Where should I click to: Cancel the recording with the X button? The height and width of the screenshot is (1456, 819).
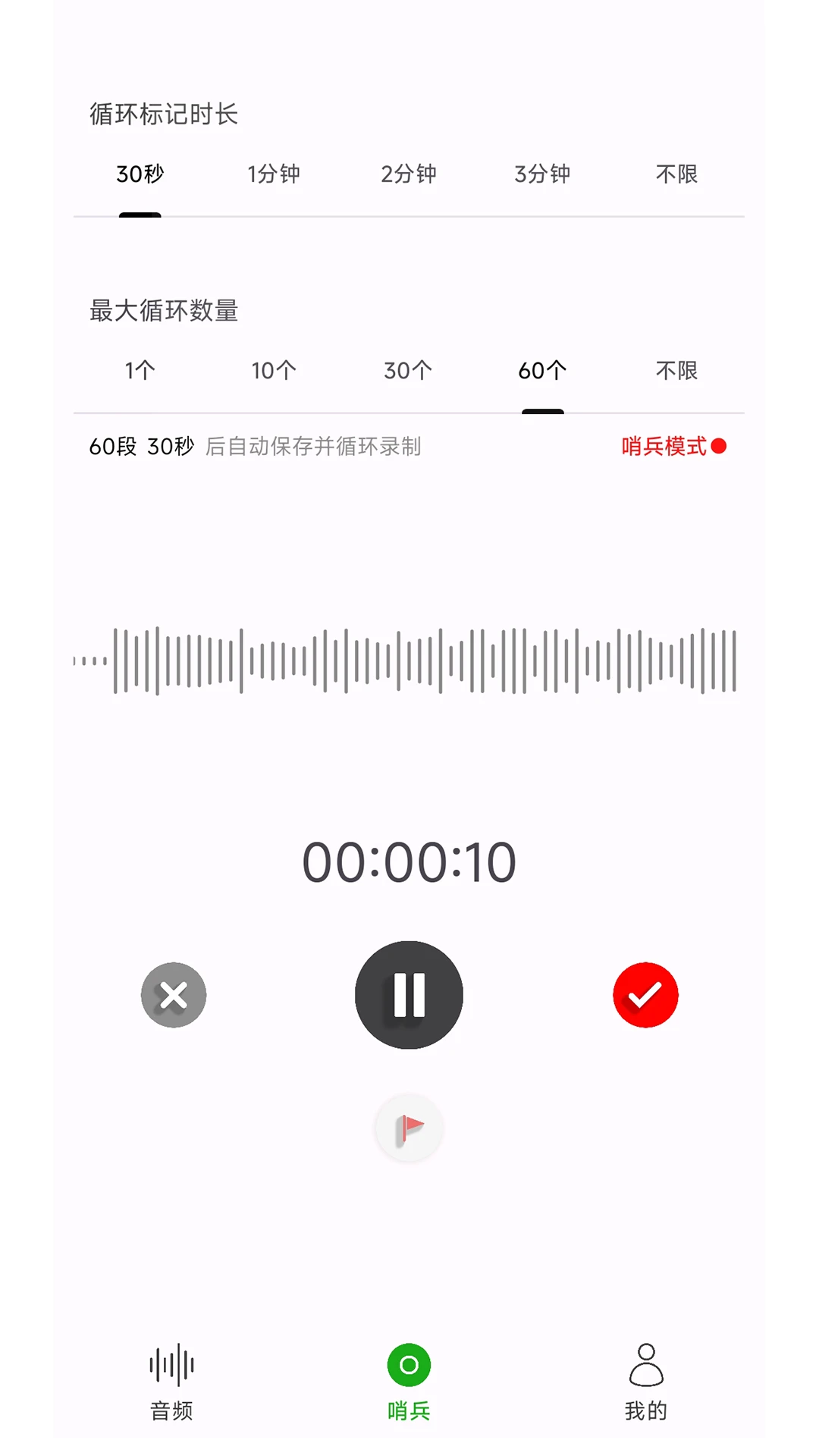[x=173, y=995]
